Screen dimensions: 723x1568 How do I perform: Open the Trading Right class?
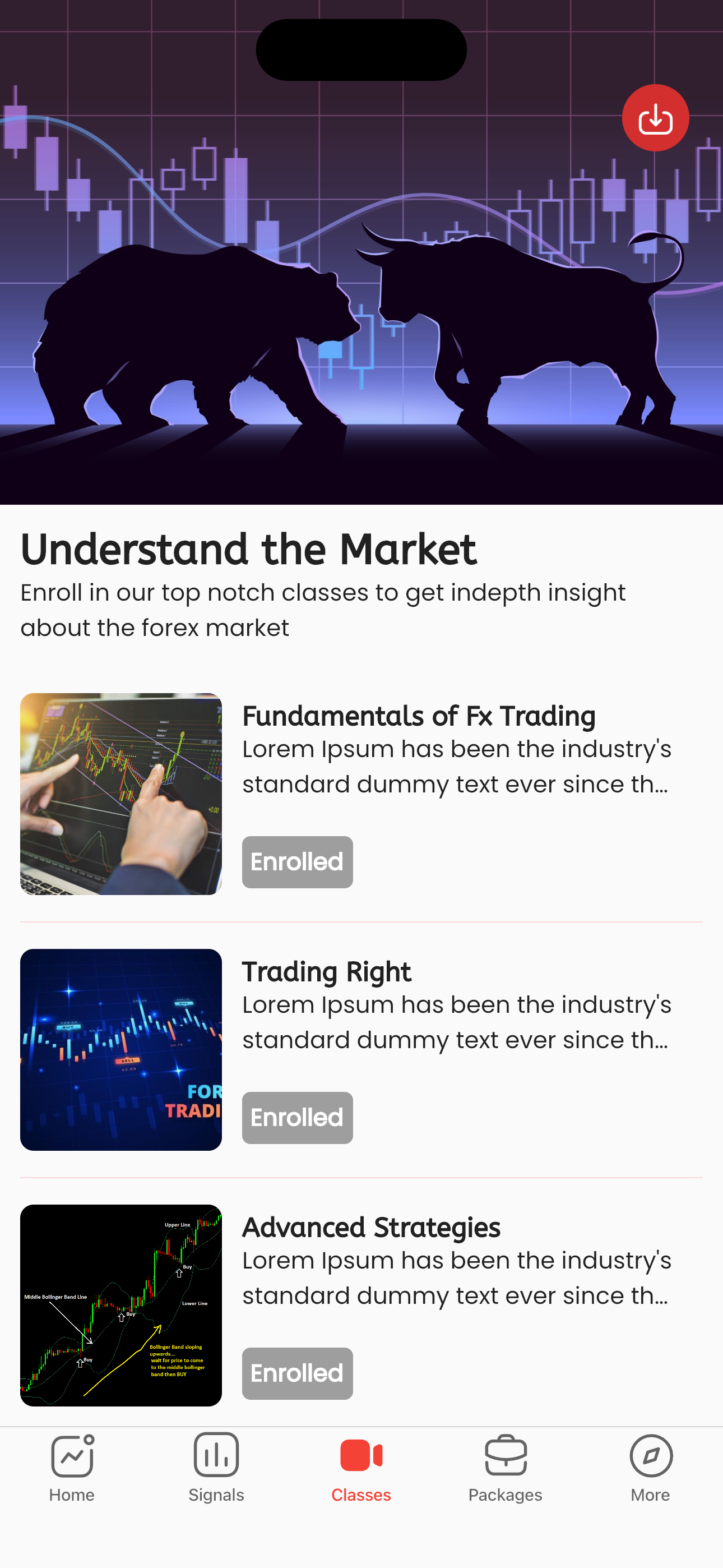pyautogui.click(x=326, y=972)
